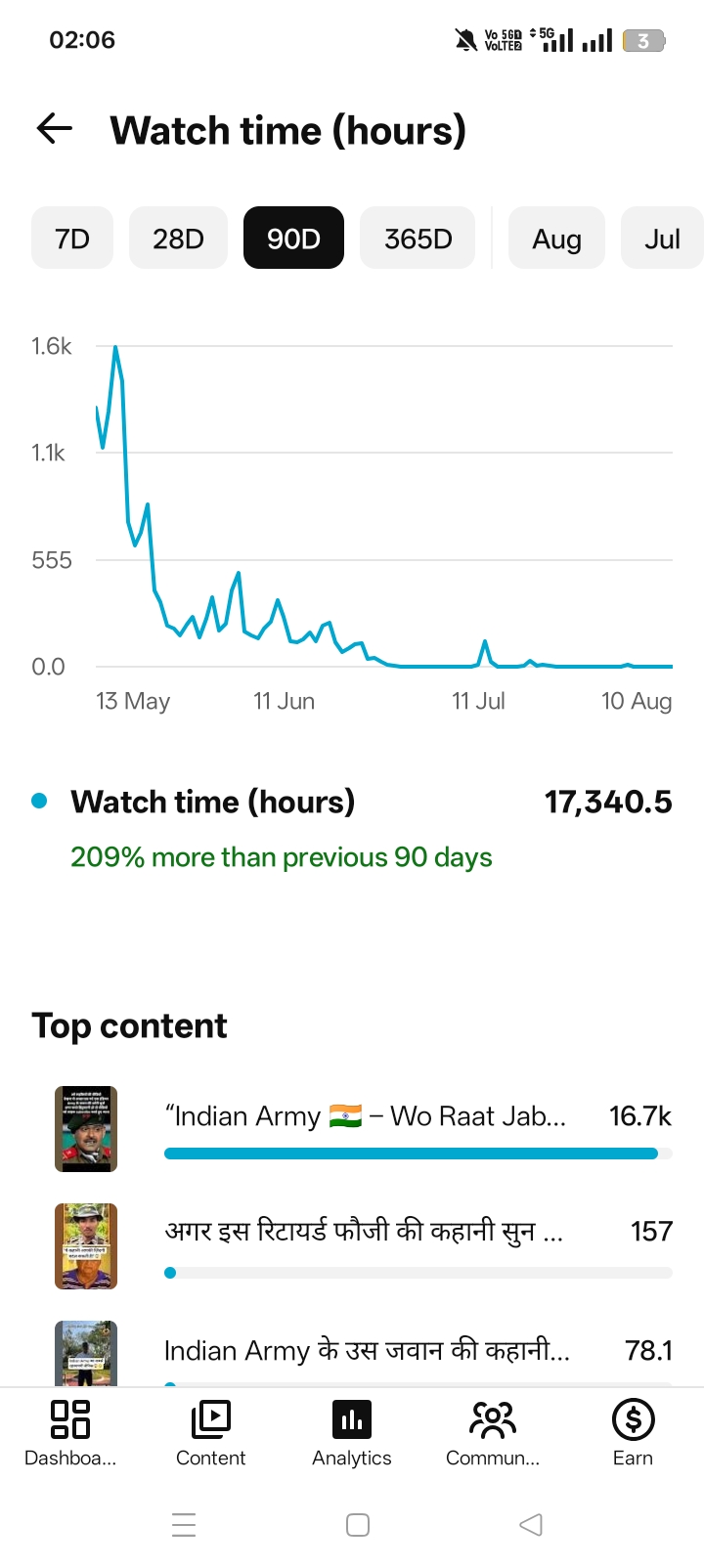Switch to the Dashboard tab

70,1432
